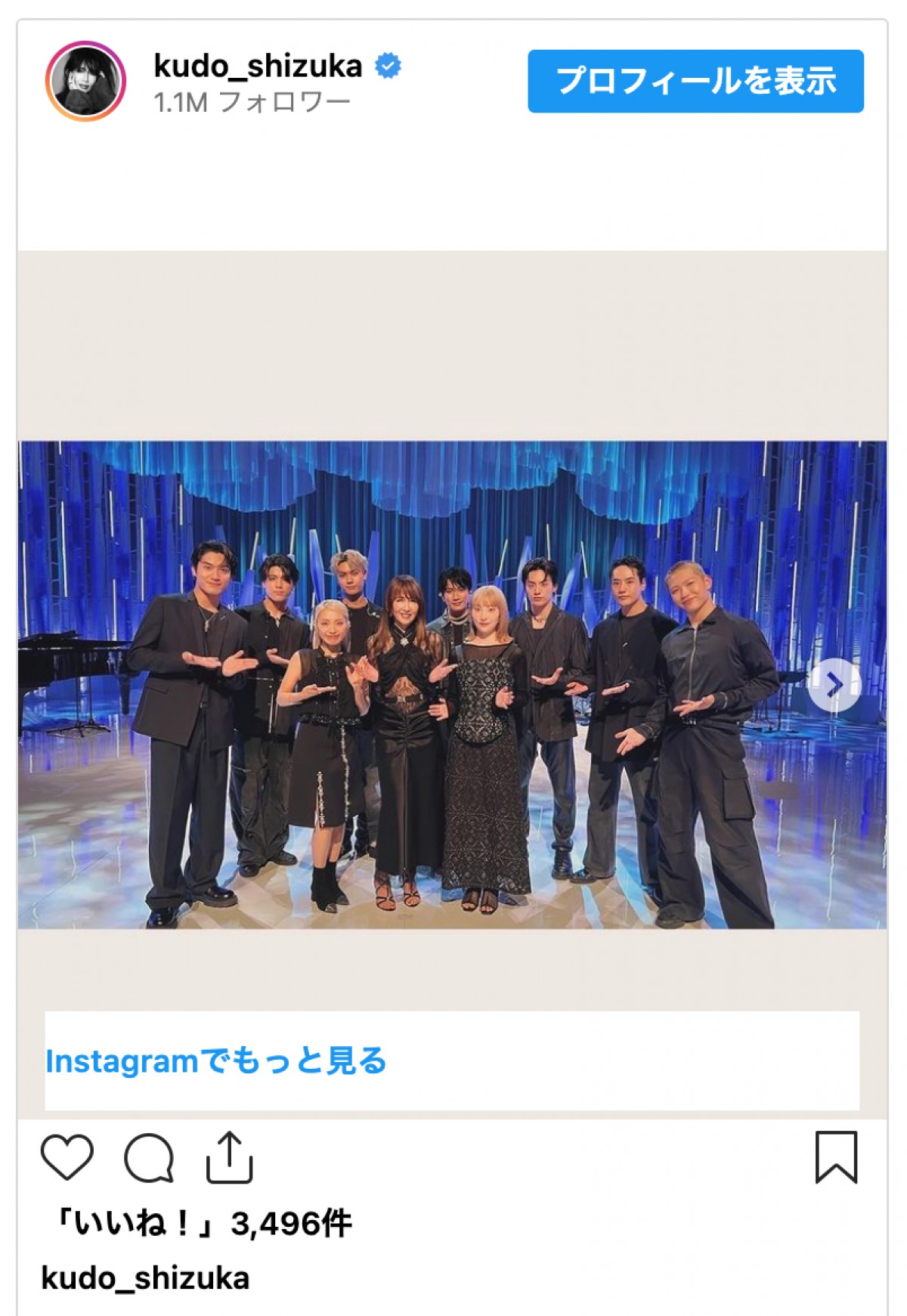Open the comment bubble icon
The image size is (907, 1316).
point(149,1158)
